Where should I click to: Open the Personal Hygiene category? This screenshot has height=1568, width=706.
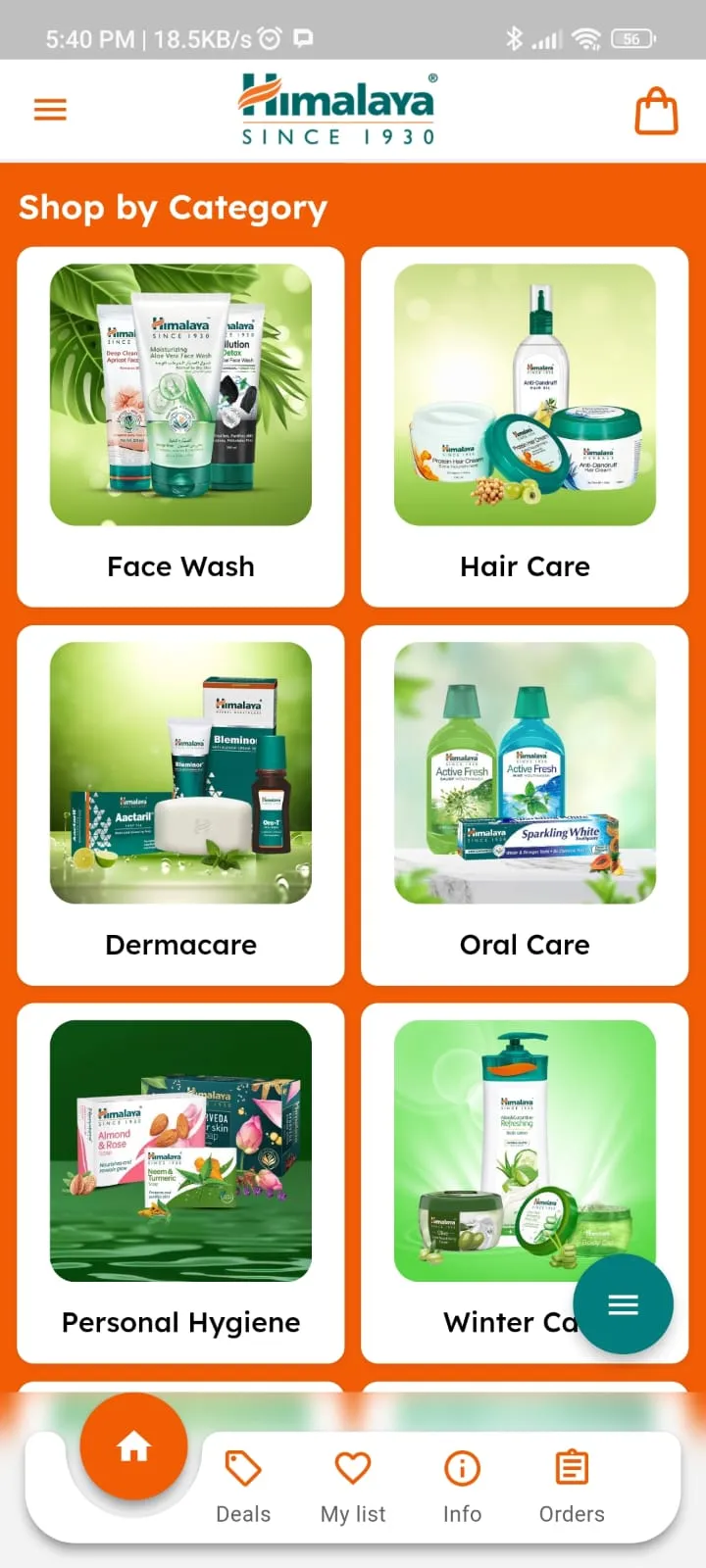point(180,1182)
